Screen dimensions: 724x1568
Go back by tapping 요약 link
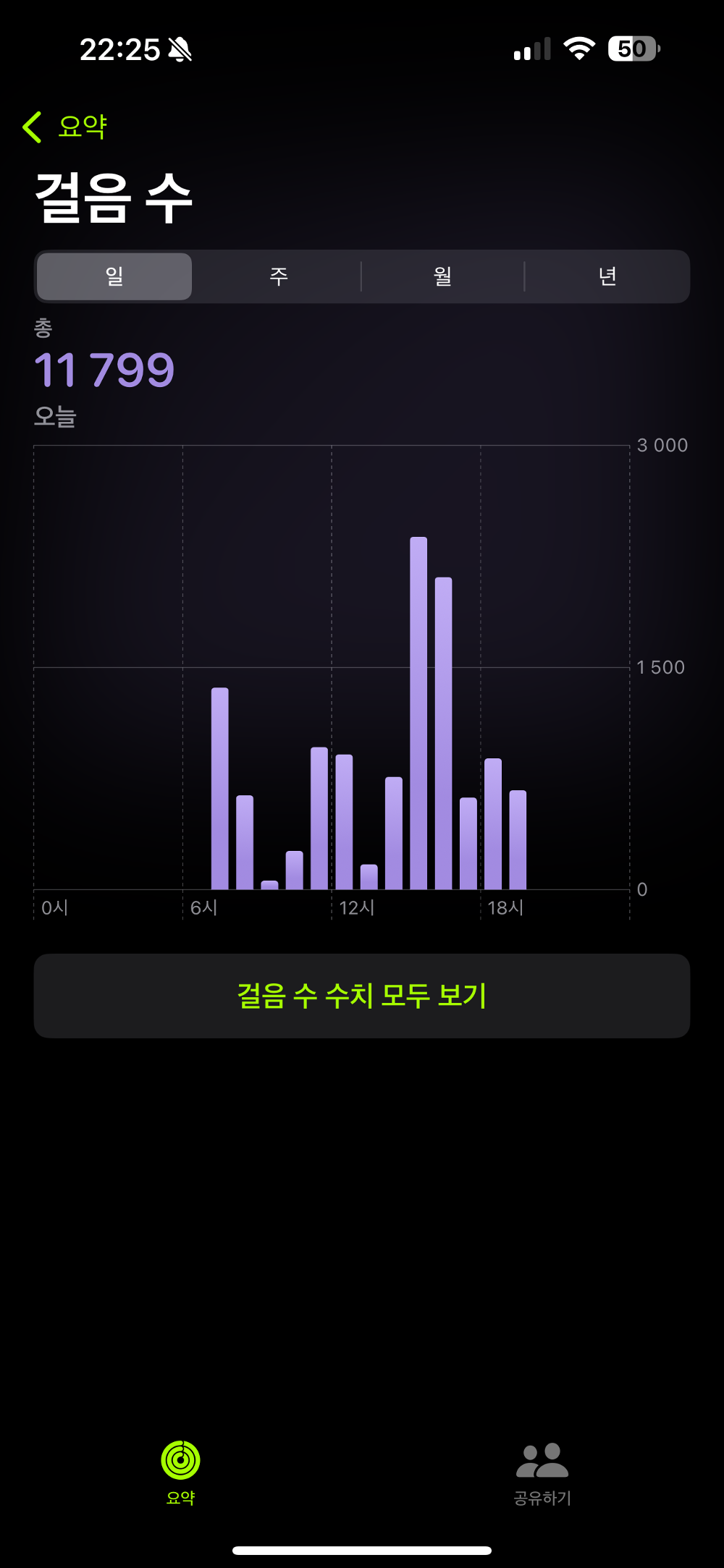pyautogui.click(x=80, y=124)
